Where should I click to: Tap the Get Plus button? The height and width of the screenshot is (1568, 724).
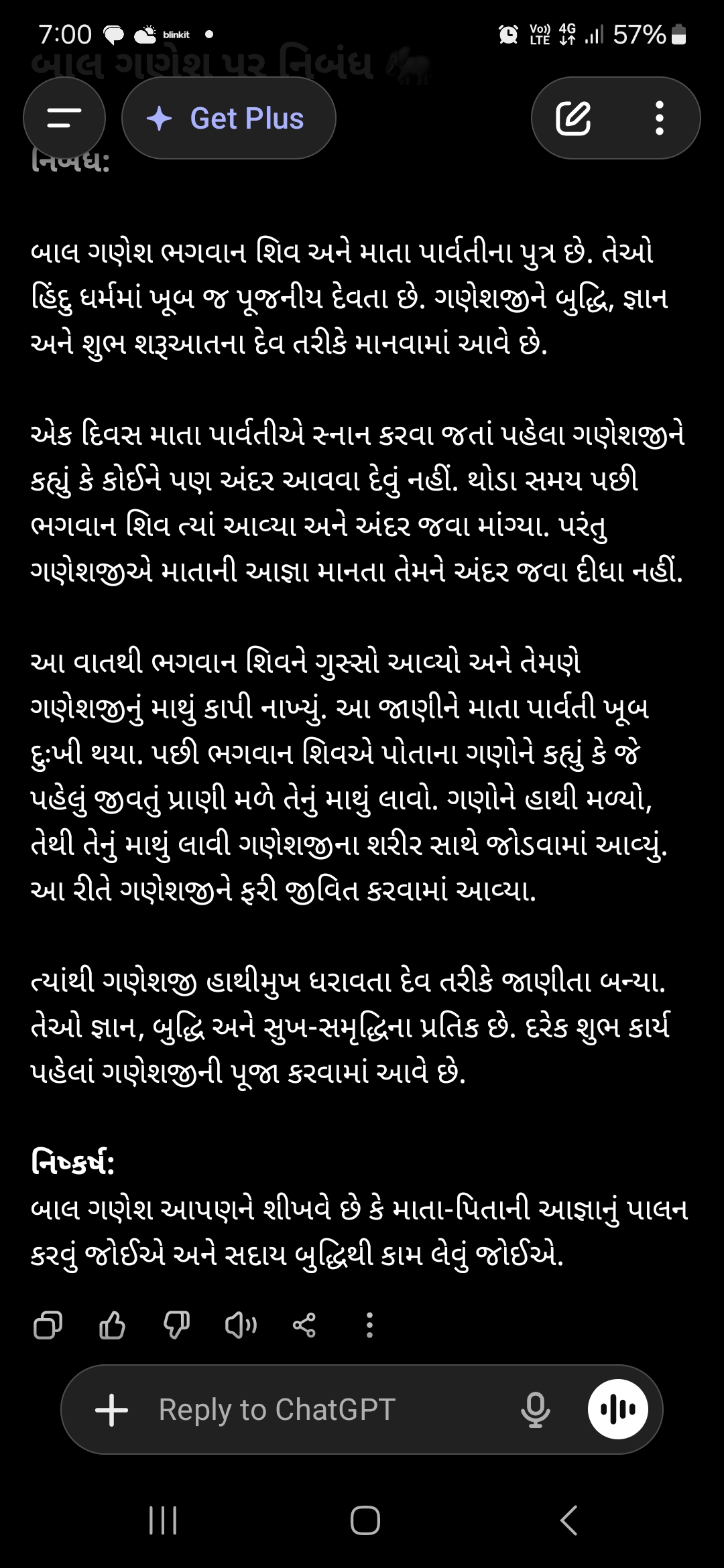pos(229,119)
